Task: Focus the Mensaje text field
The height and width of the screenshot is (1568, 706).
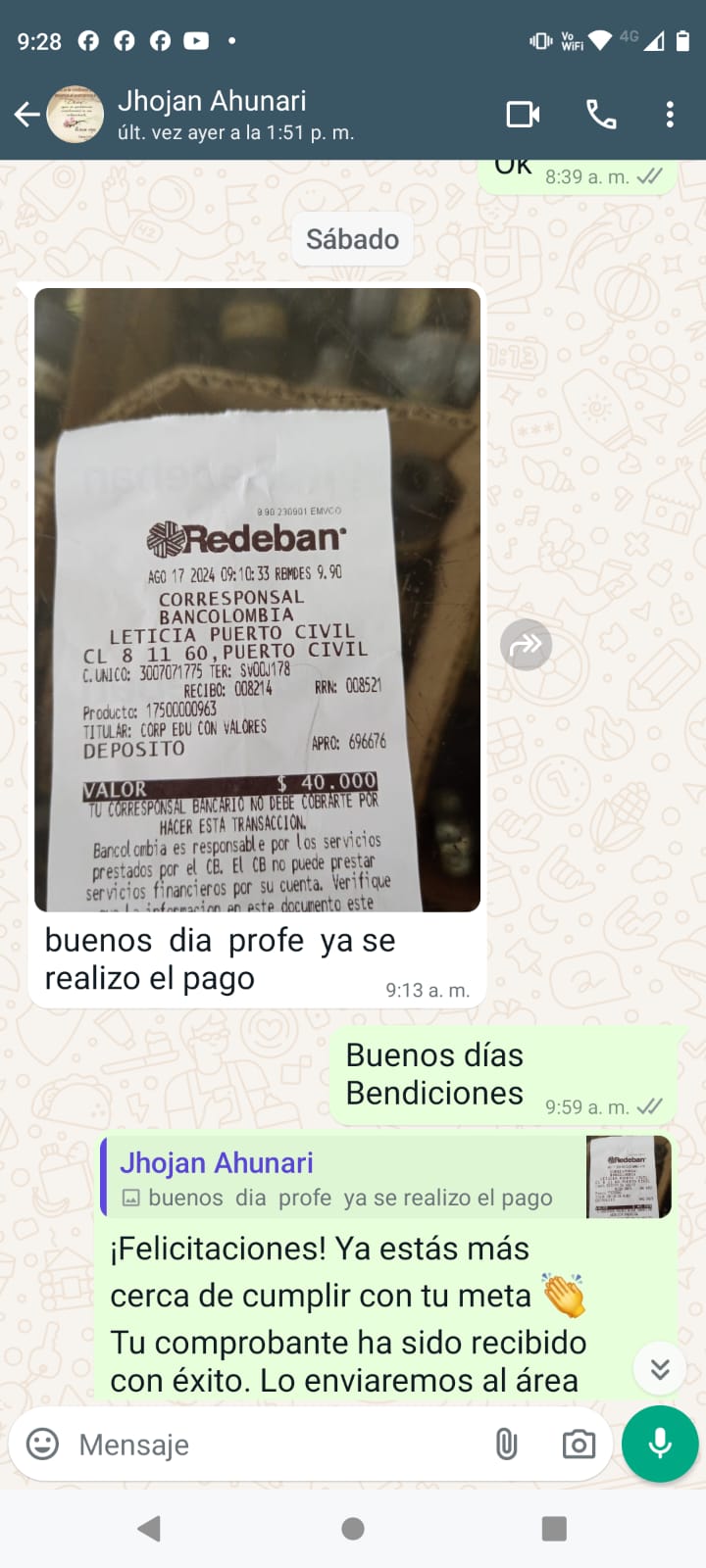Action: [x=275, y=1445]
